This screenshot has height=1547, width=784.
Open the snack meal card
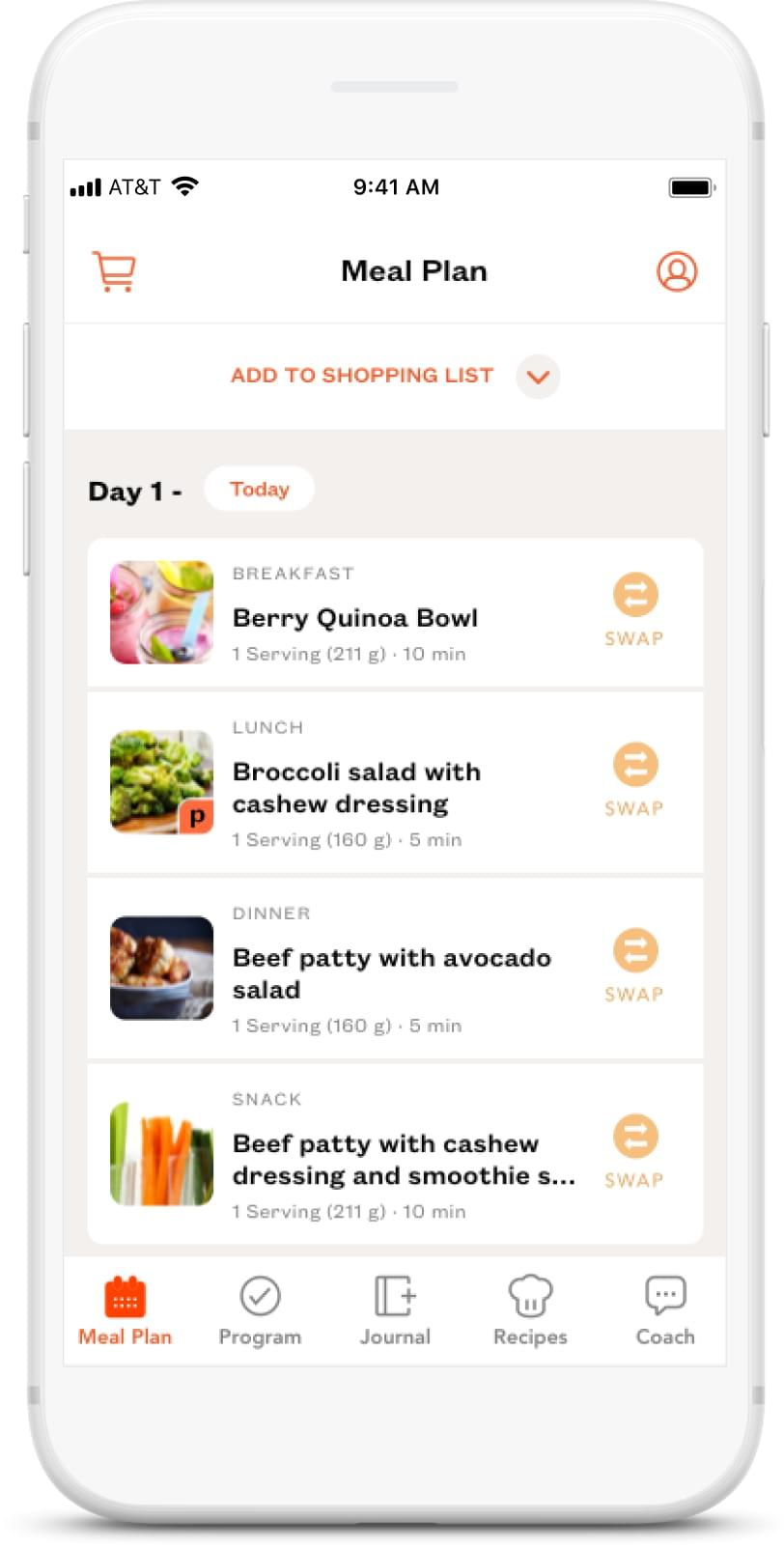pos(402,1159)
